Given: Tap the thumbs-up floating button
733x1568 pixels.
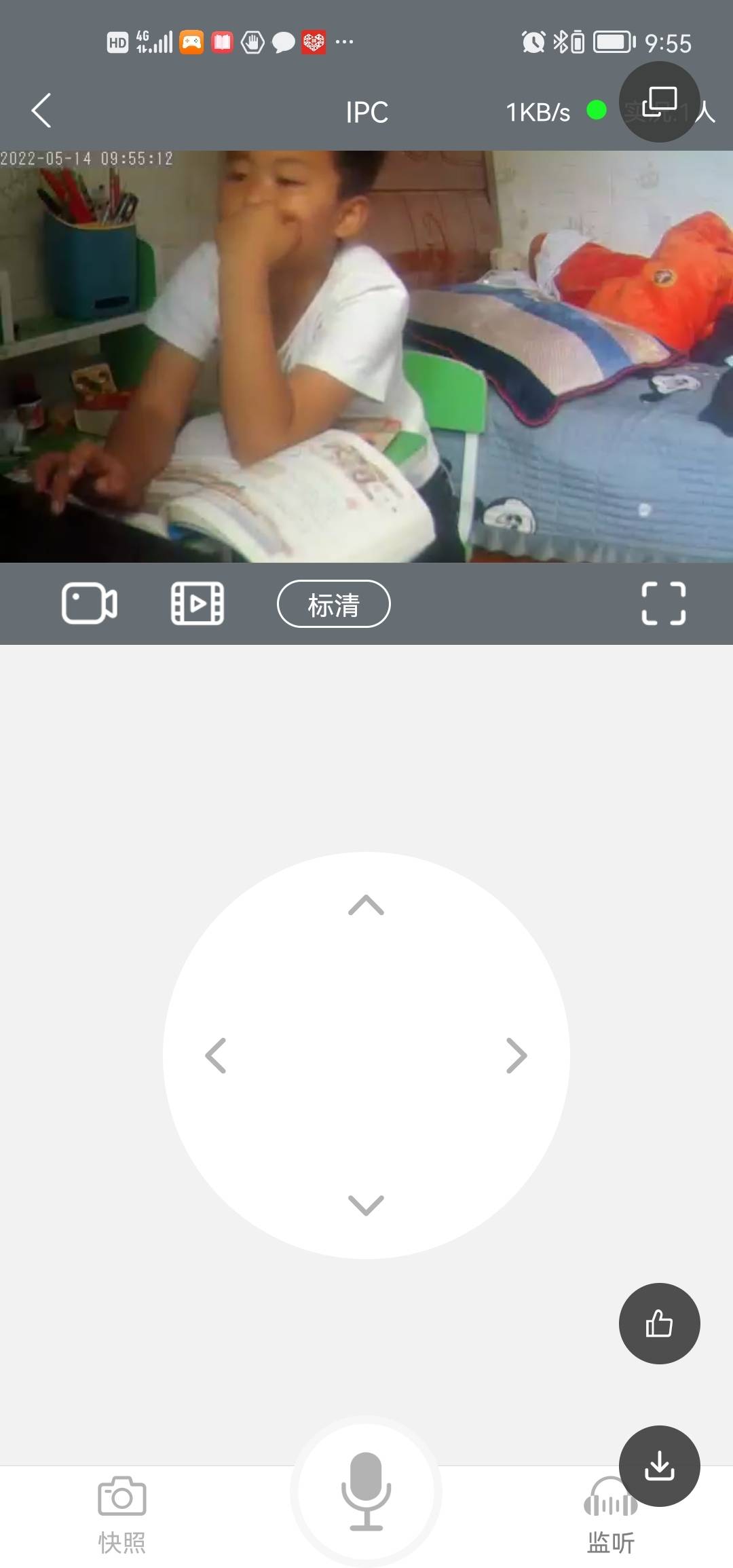Looking at the screenshot, I should click(x=659, y=1323).
